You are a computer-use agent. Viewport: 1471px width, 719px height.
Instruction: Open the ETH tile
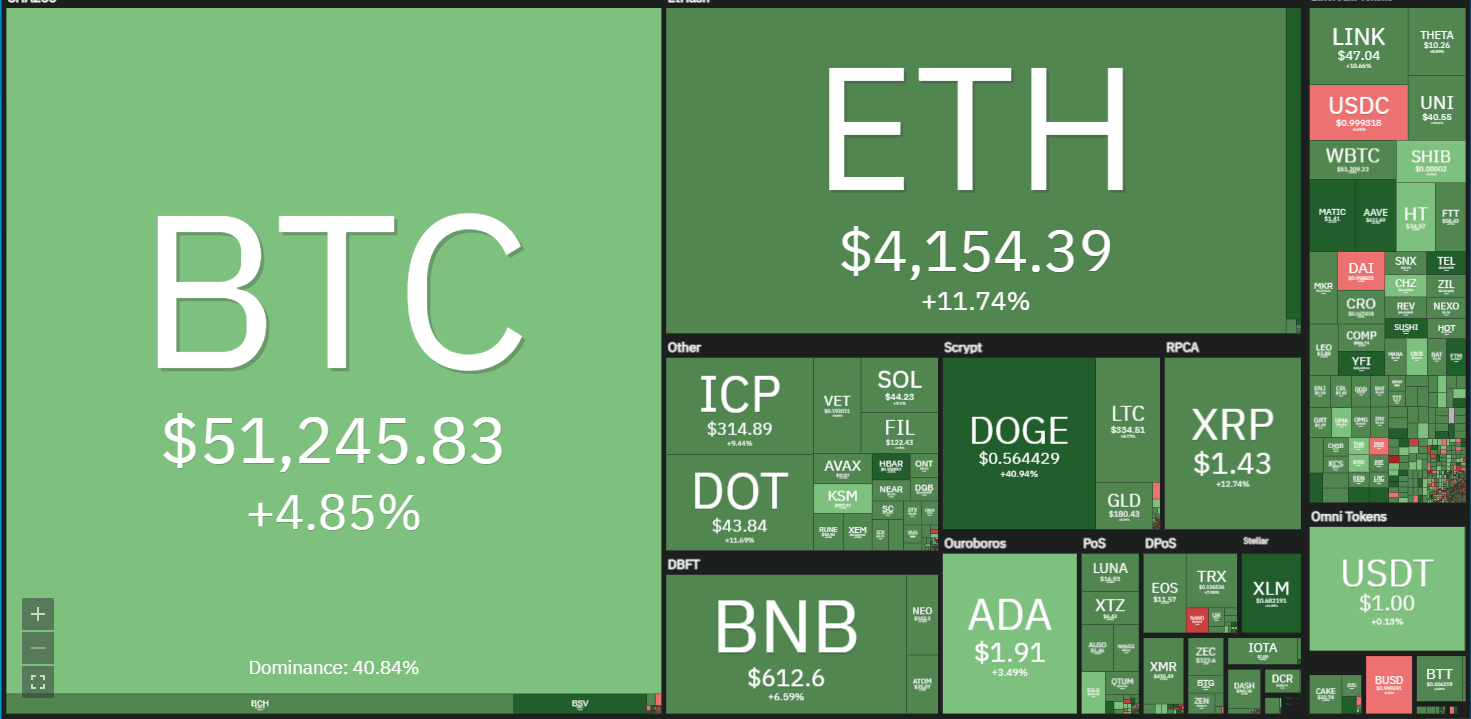[975, 170]
